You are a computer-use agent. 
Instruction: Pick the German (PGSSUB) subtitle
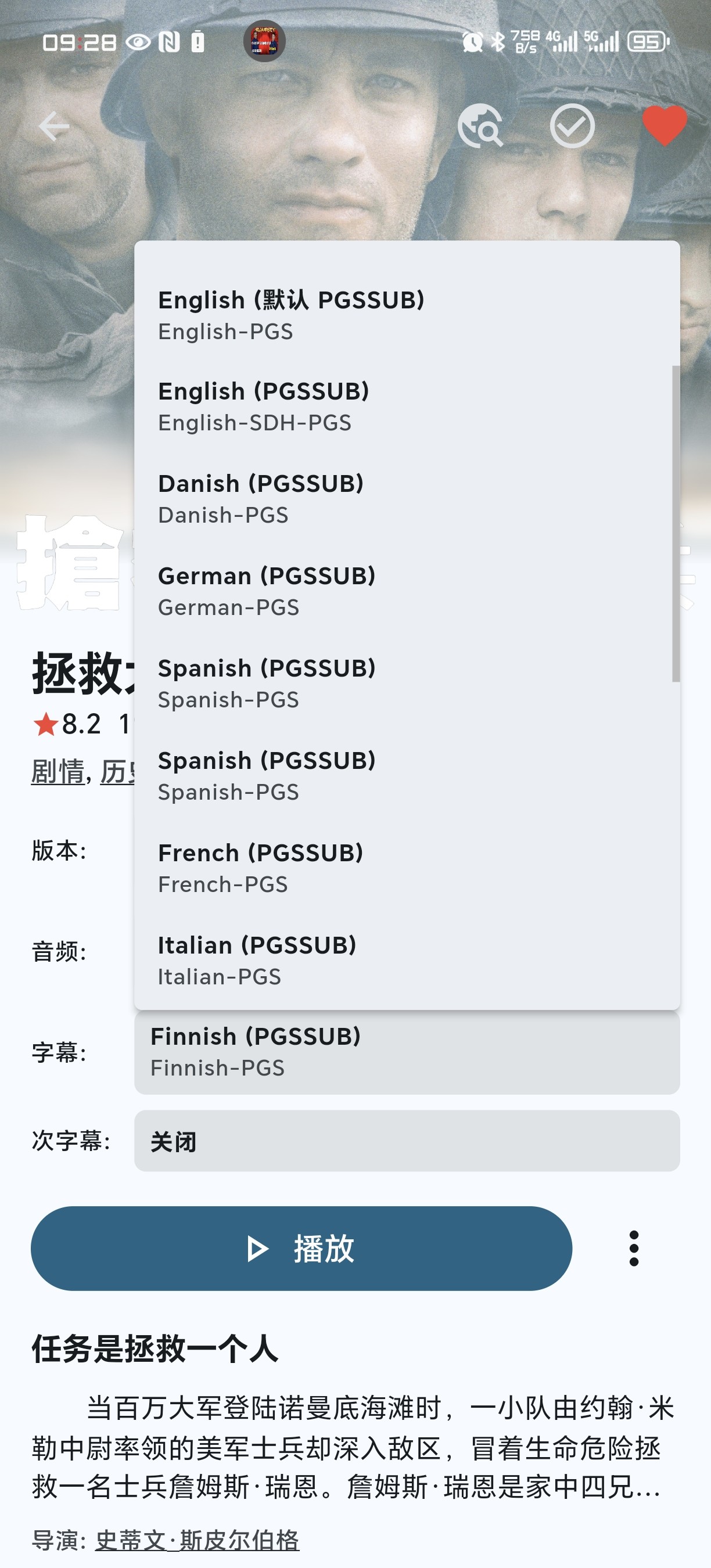pyautogui.click(x=407, y=592)
